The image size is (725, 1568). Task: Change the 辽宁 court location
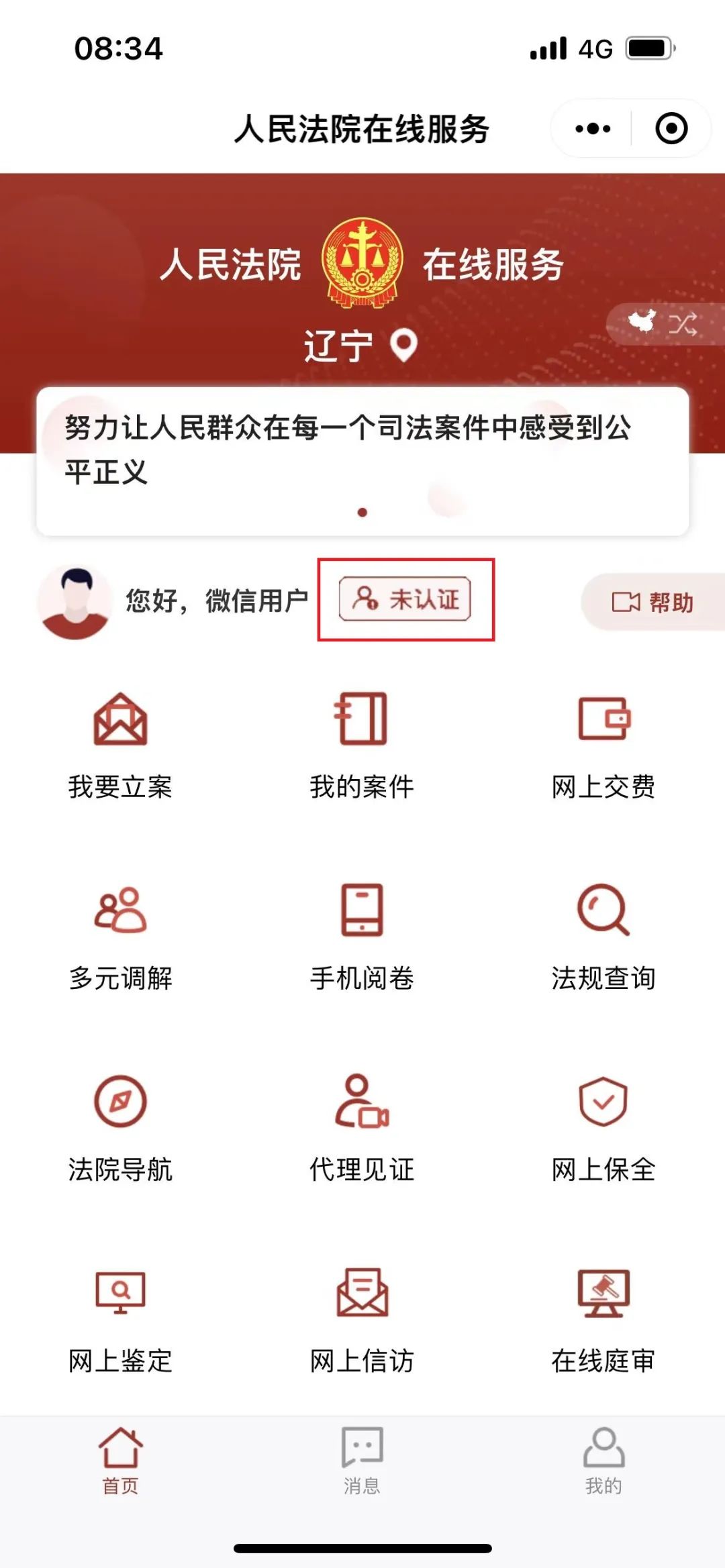[x=361, y=346]
